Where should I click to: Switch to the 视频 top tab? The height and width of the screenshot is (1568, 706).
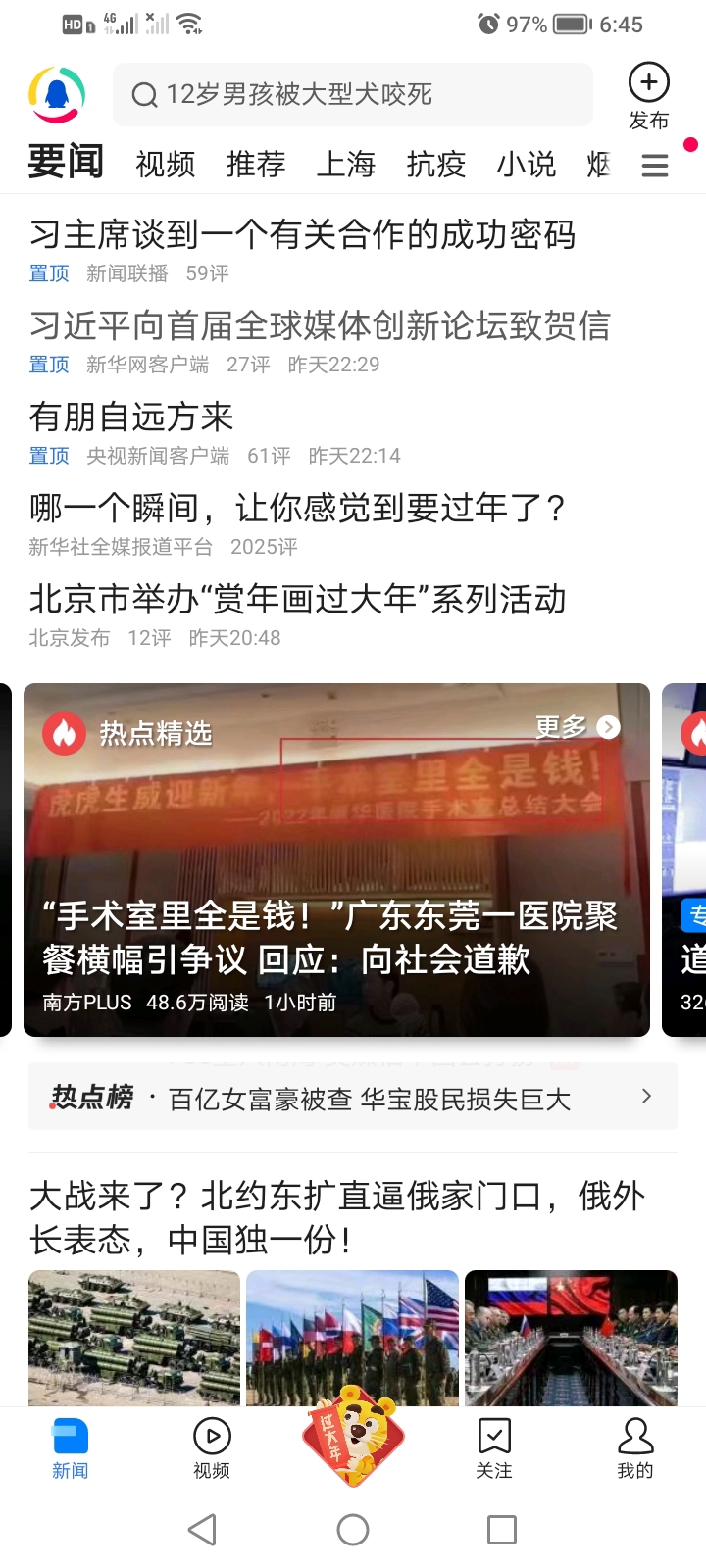click(x=166, y=164)
